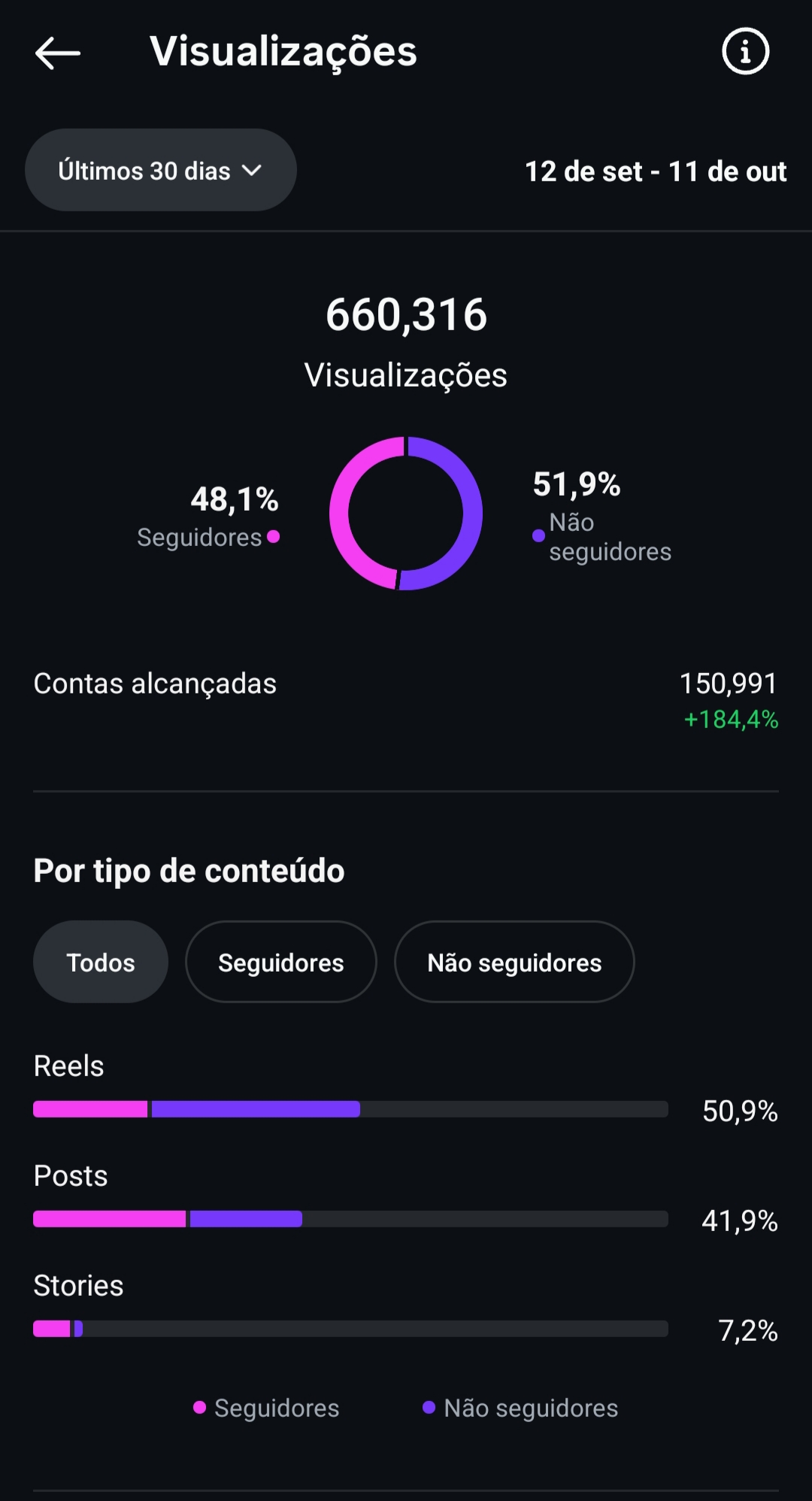Switch to the Seguidores filter chip
The width and height of the screenshot is (812, 1501).
(280, 963)
